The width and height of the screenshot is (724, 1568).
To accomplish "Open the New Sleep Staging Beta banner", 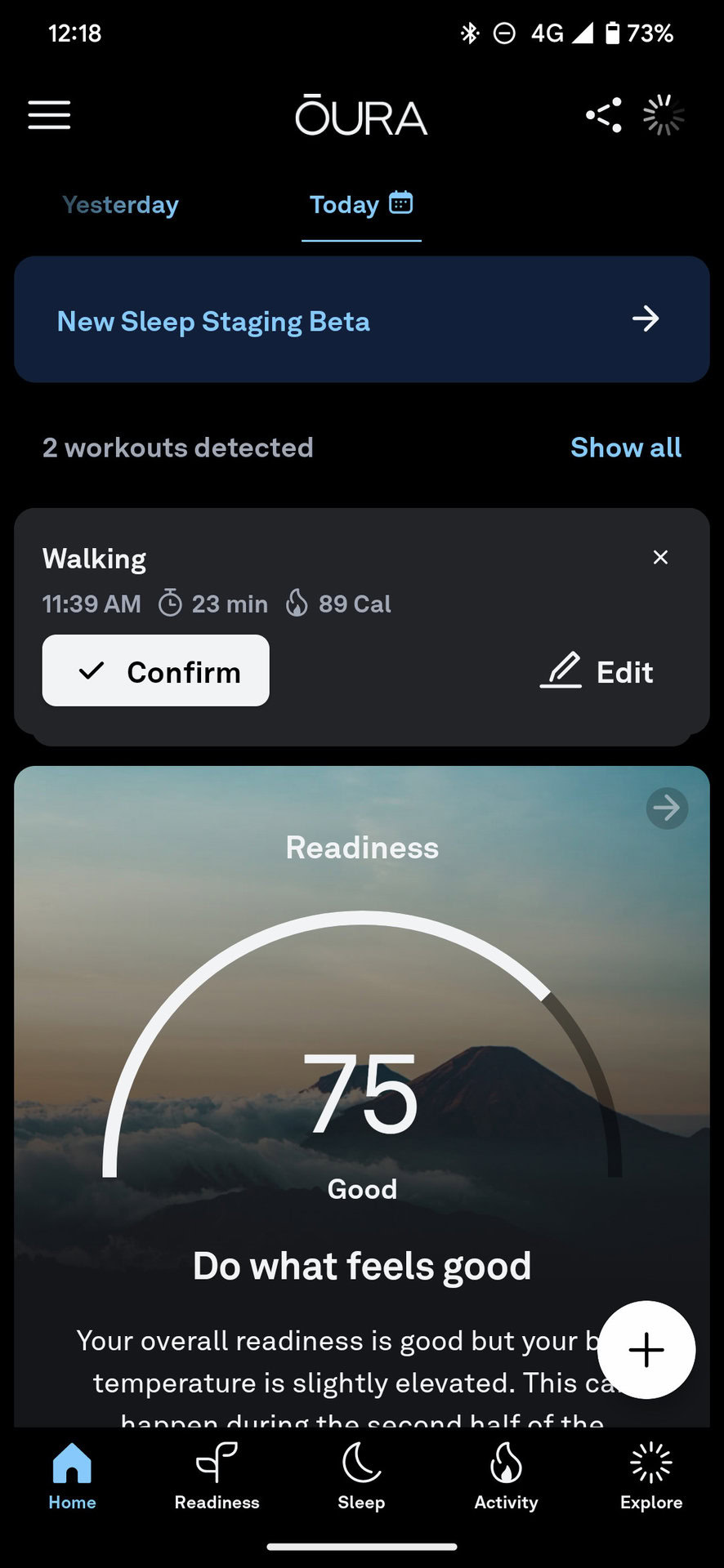I will (x=362, y=319).
